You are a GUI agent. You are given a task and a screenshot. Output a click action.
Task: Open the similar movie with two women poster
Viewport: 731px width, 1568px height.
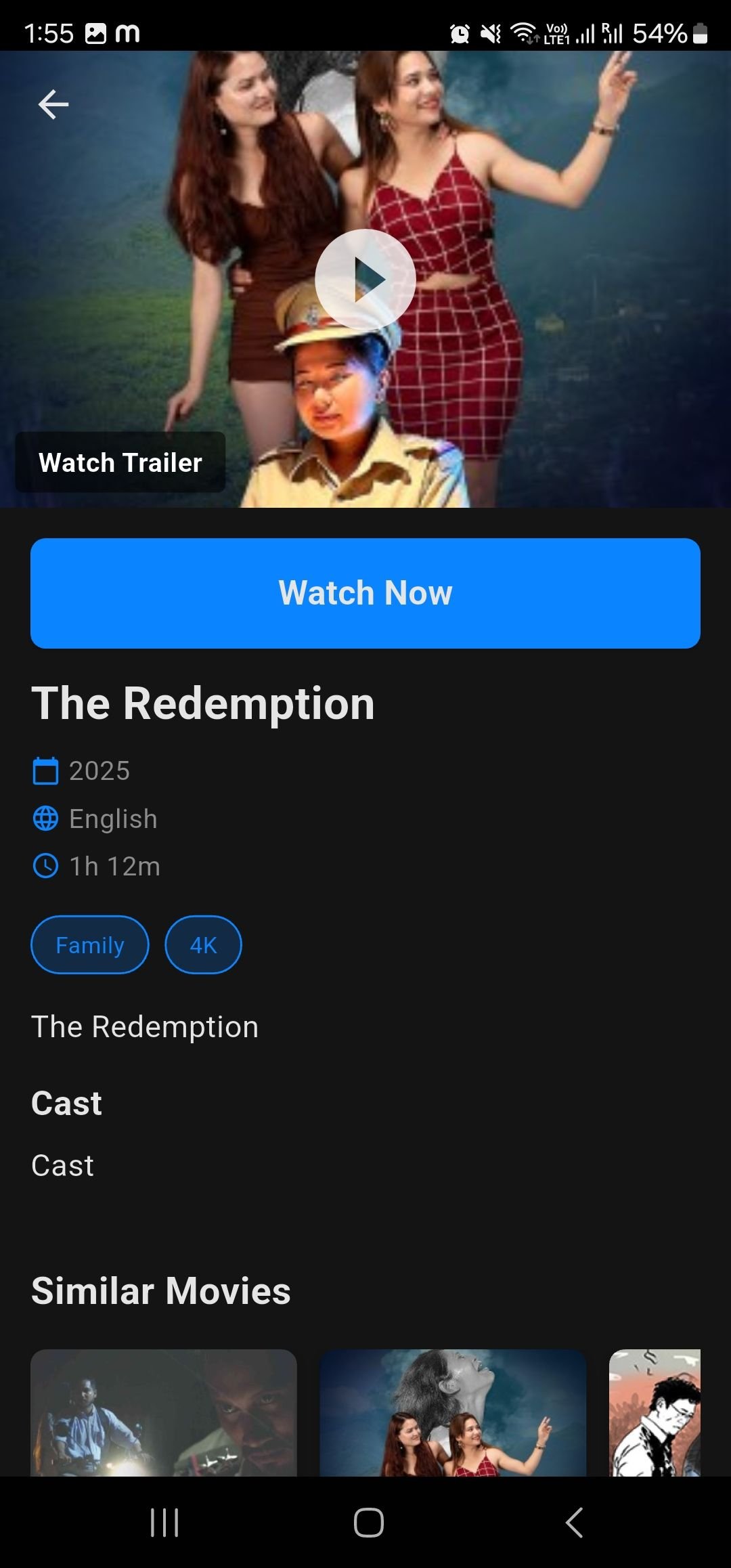pos(453,1412)
